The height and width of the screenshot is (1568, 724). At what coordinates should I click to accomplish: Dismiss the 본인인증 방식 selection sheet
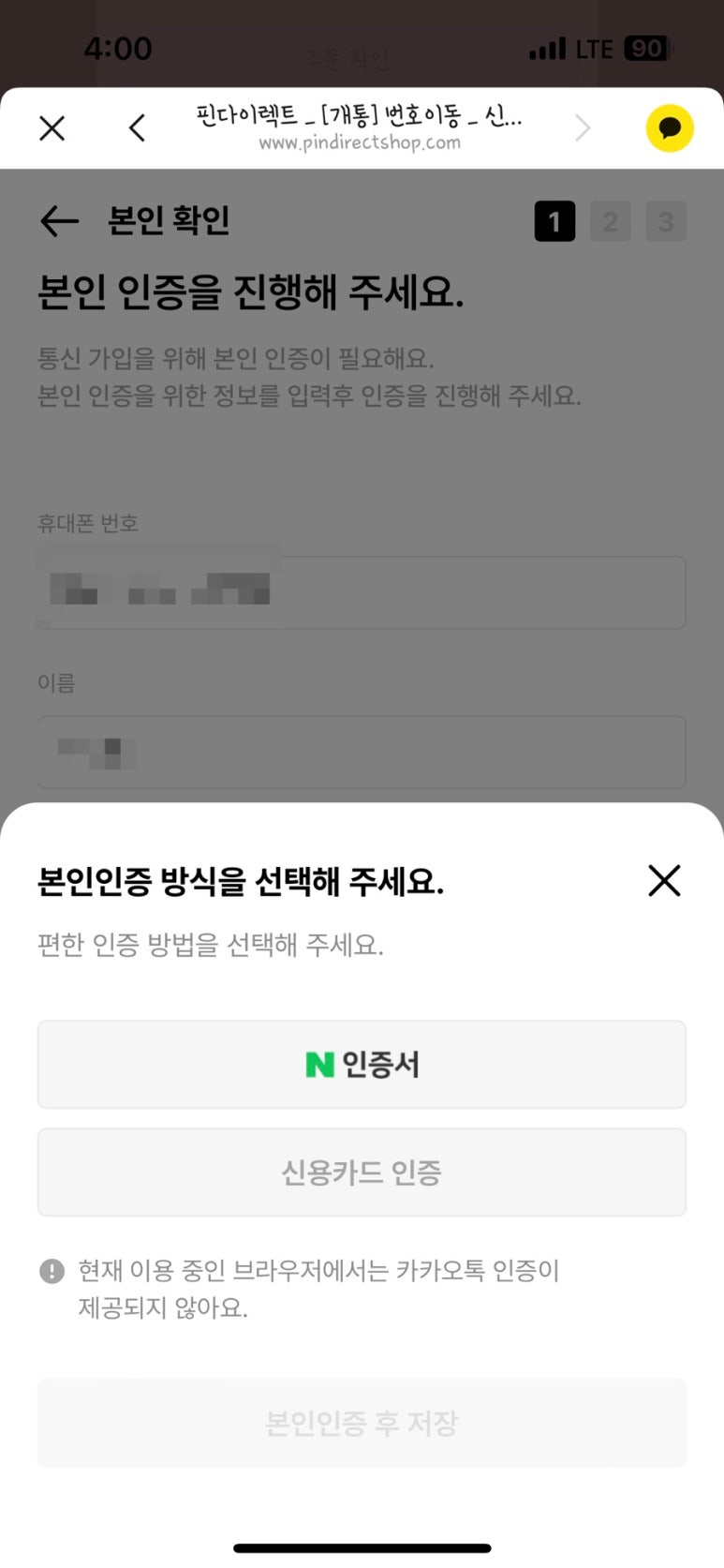pyautogui.click(x=664, y=880)
